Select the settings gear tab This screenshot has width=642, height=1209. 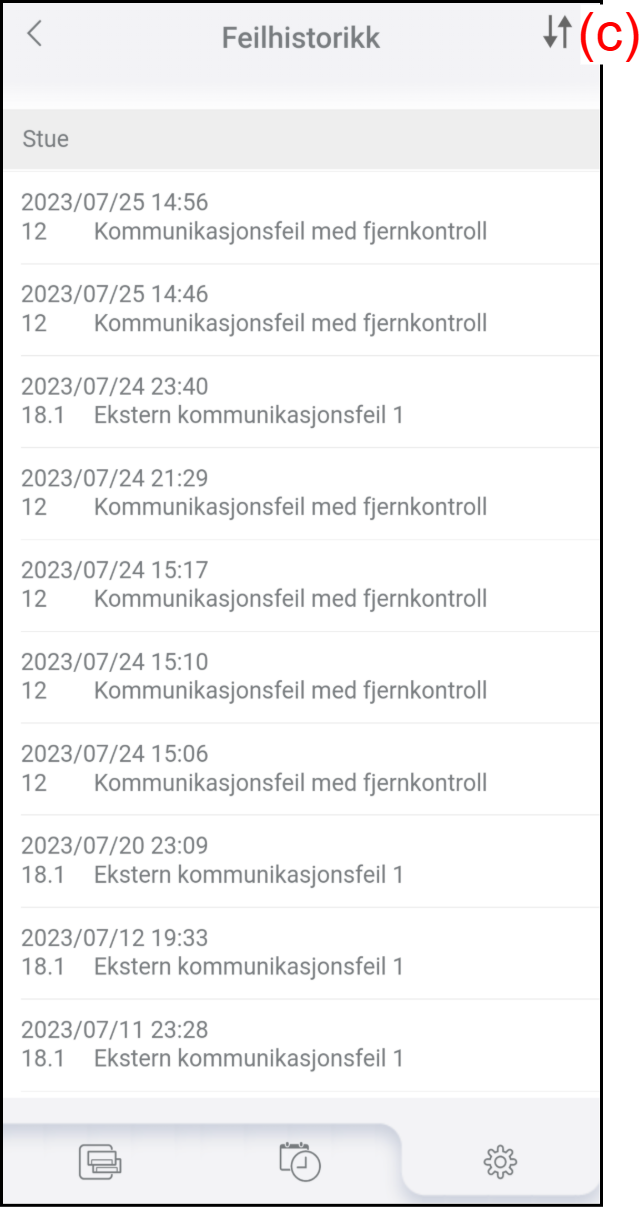point(499,1161)
